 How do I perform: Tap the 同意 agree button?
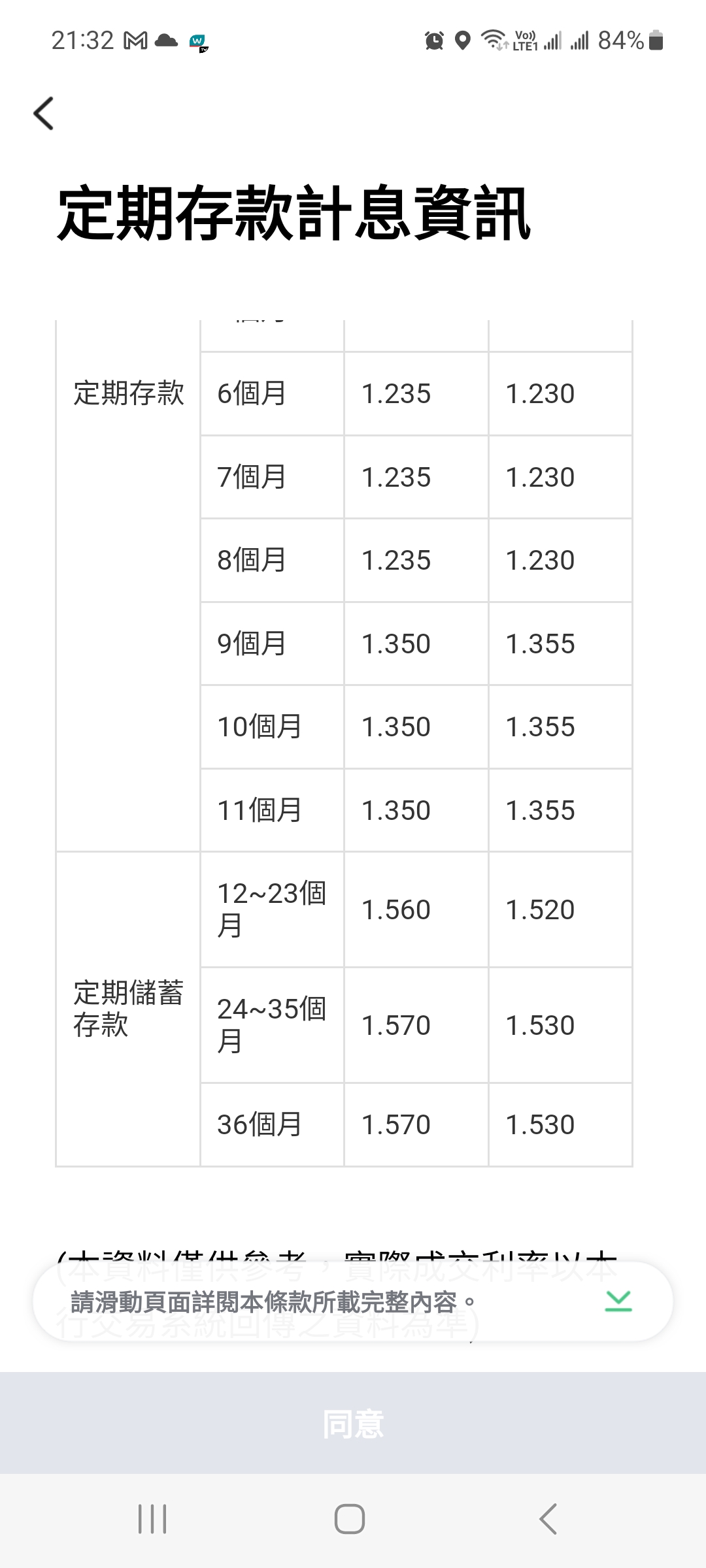353,1423
